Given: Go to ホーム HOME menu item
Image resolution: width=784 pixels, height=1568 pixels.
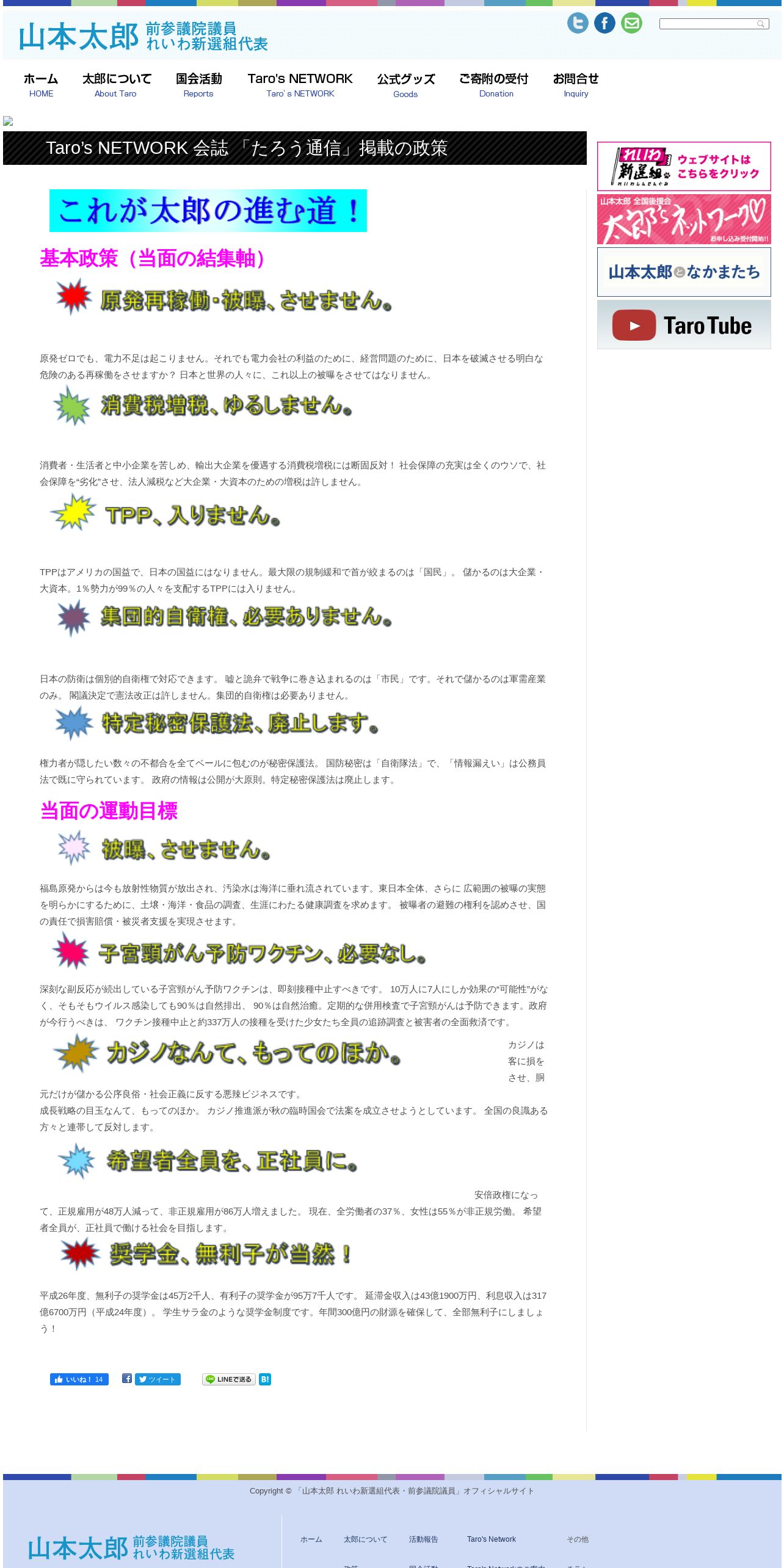Looking at the screenshot, I should point(41,85).
